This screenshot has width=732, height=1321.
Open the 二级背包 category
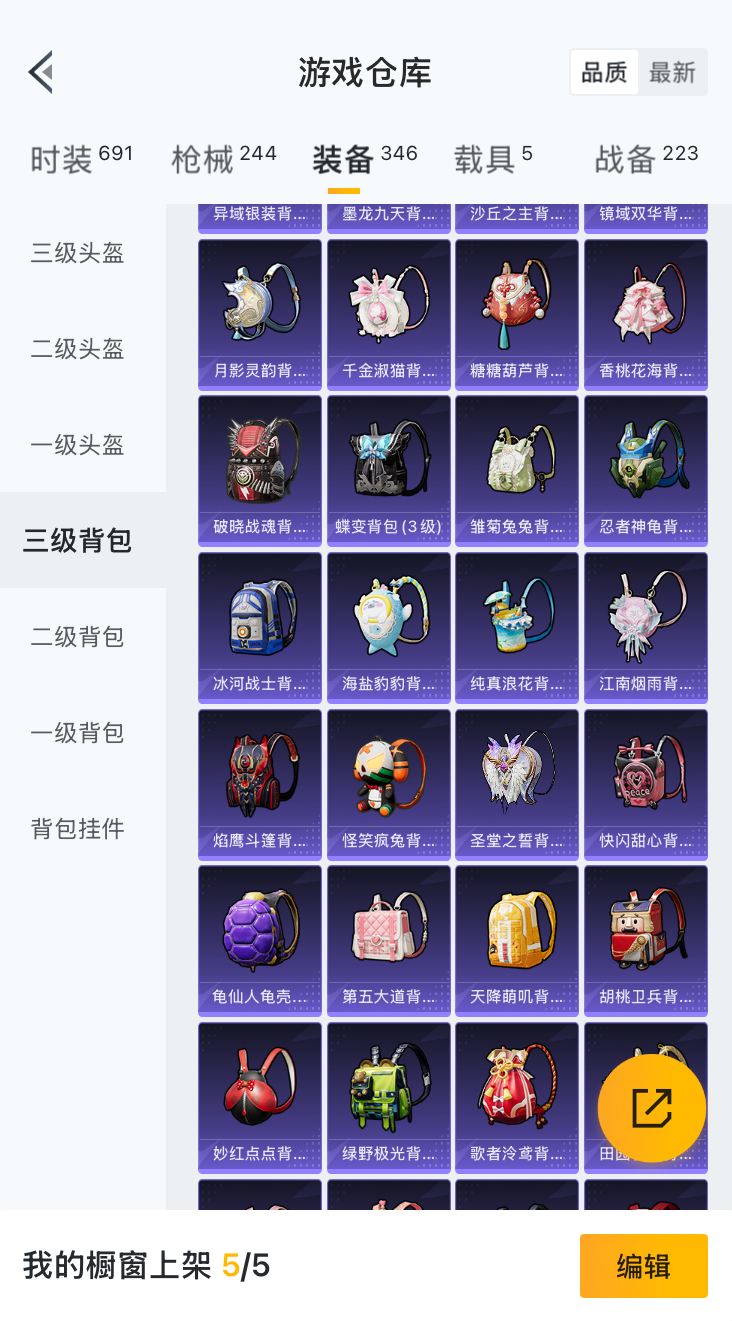tap(78, 637)
